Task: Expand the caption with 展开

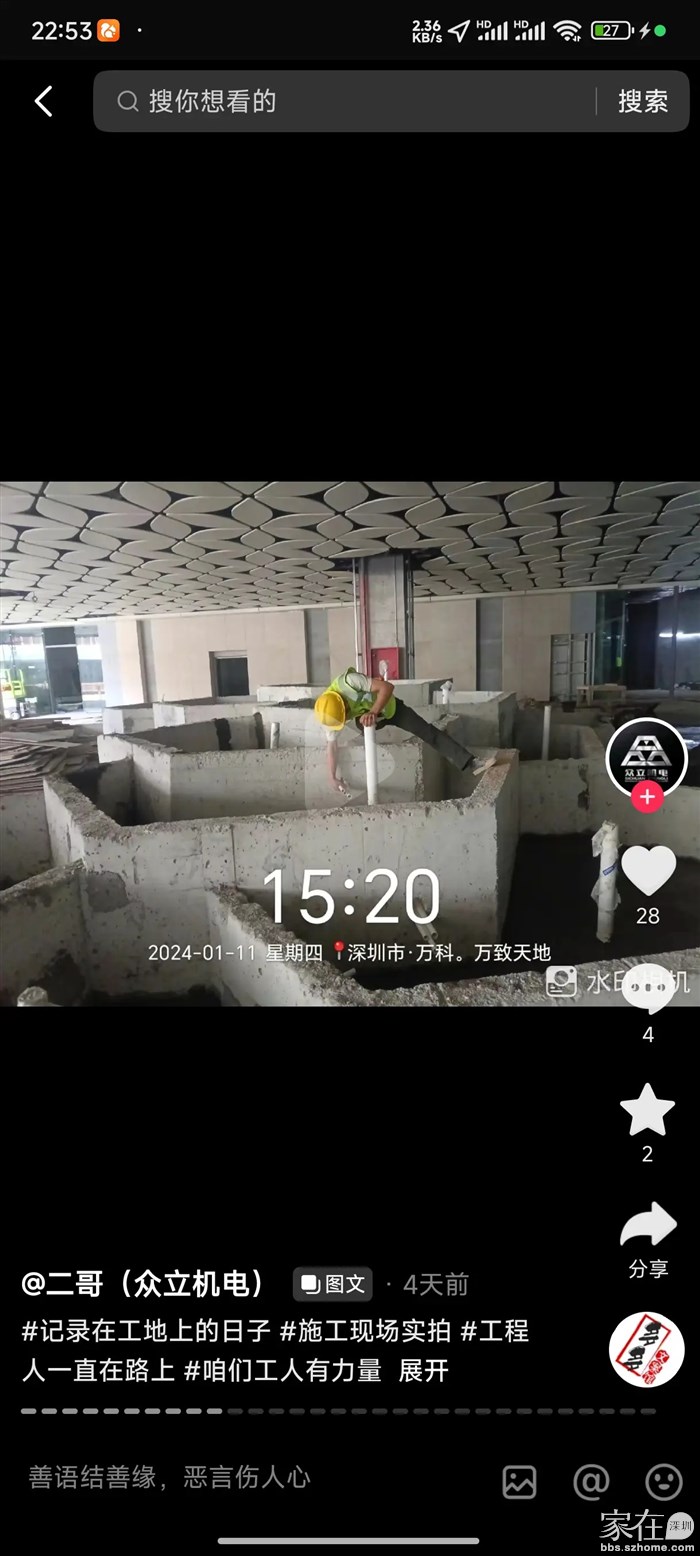Action: point(423,1370)
